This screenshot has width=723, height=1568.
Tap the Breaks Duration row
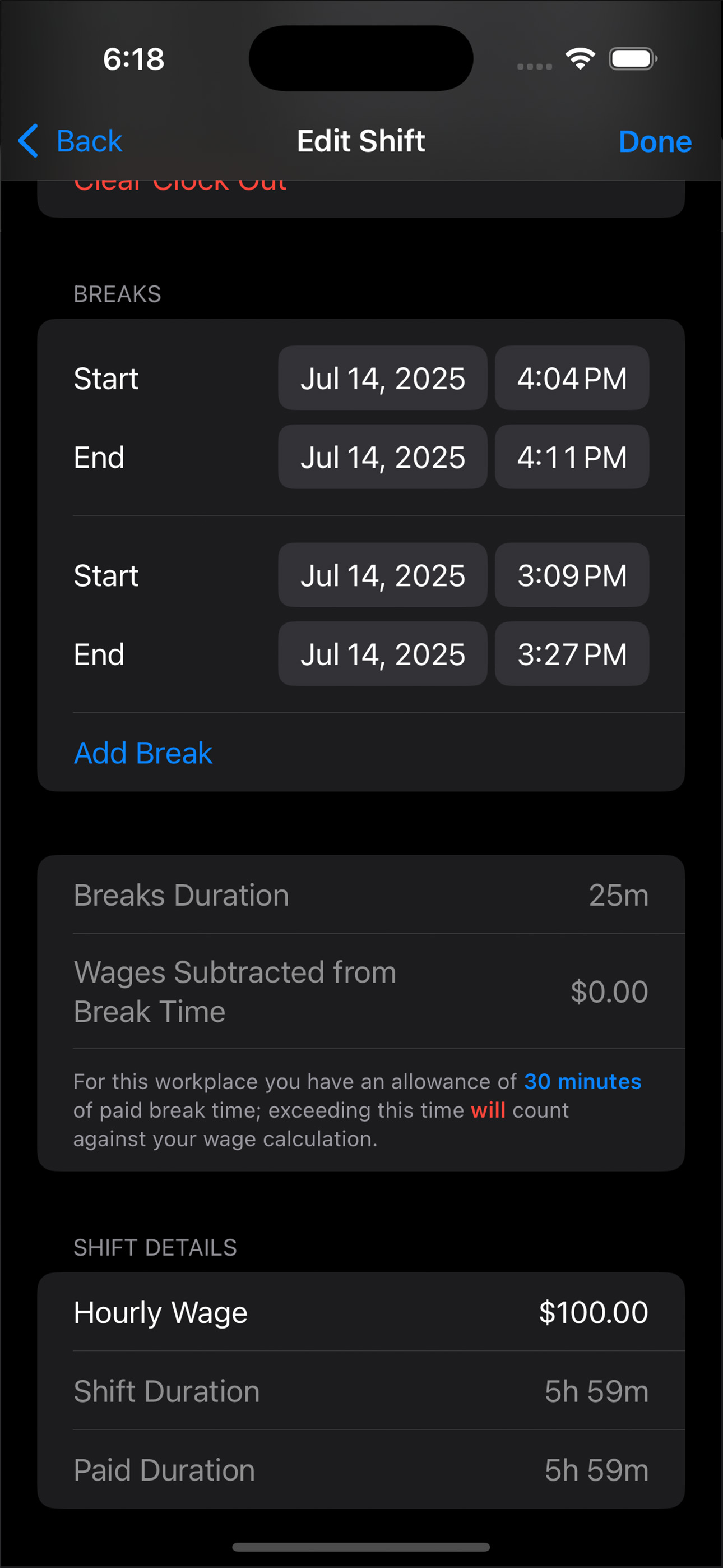(361, 895)
